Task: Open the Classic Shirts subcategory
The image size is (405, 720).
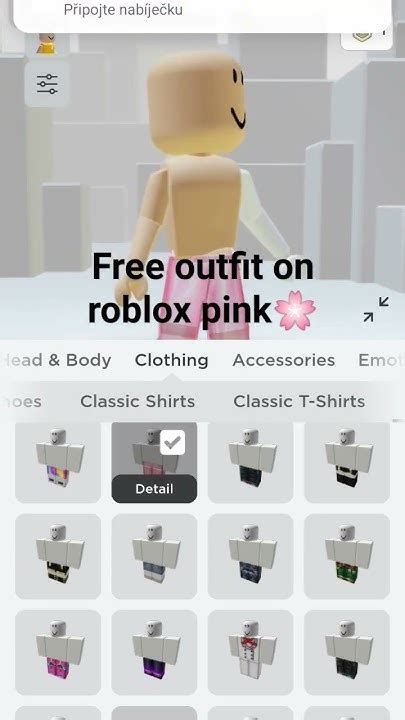Action: 137,401
